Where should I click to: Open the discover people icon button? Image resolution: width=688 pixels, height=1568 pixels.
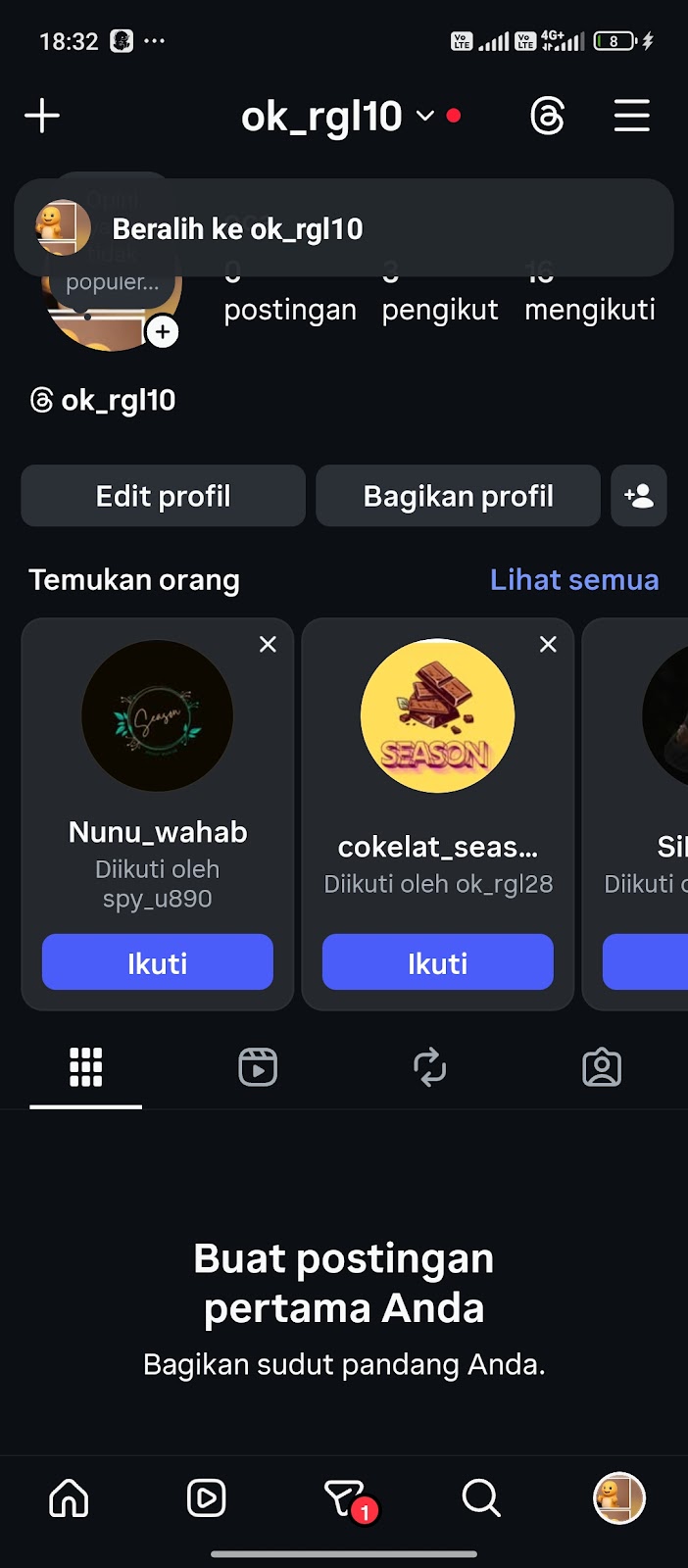coord(639,496)
